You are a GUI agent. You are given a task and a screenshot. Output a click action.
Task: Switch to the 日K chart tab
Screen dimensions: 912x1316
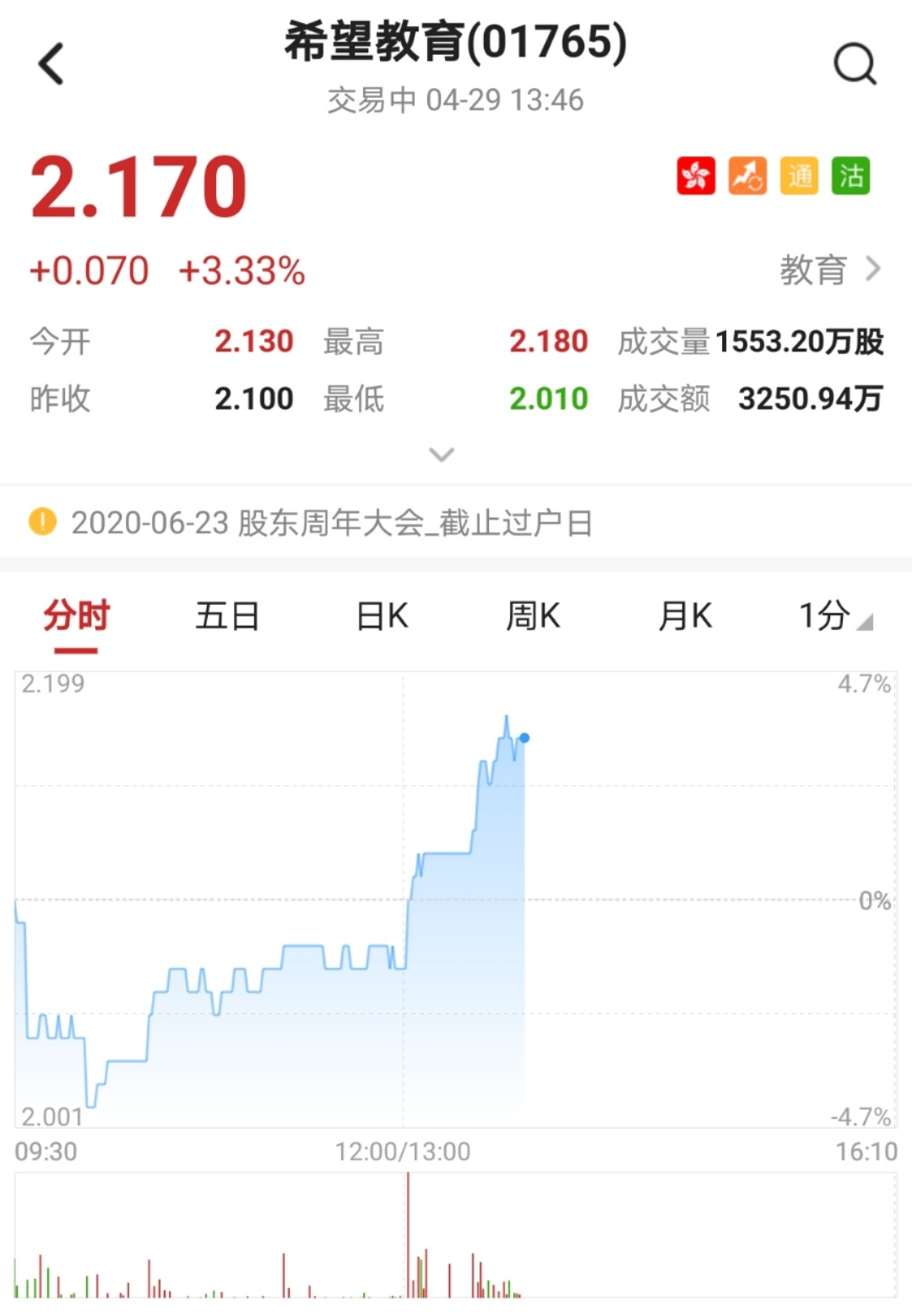click(x=383, y=617)
